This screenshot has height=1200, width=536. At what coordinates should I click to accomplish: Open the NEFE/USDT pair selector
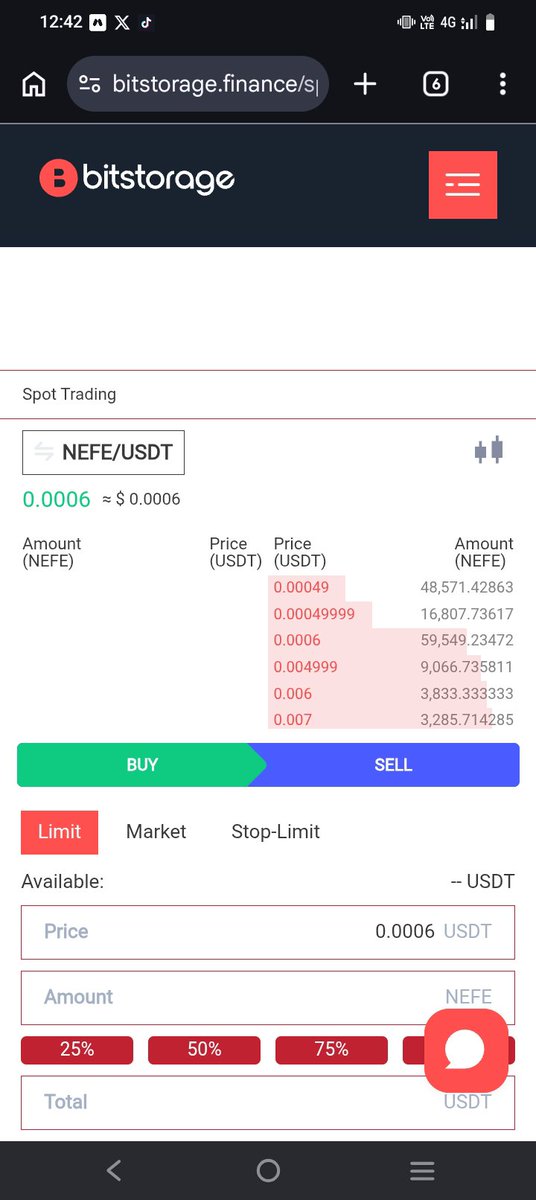pos(103,452)
